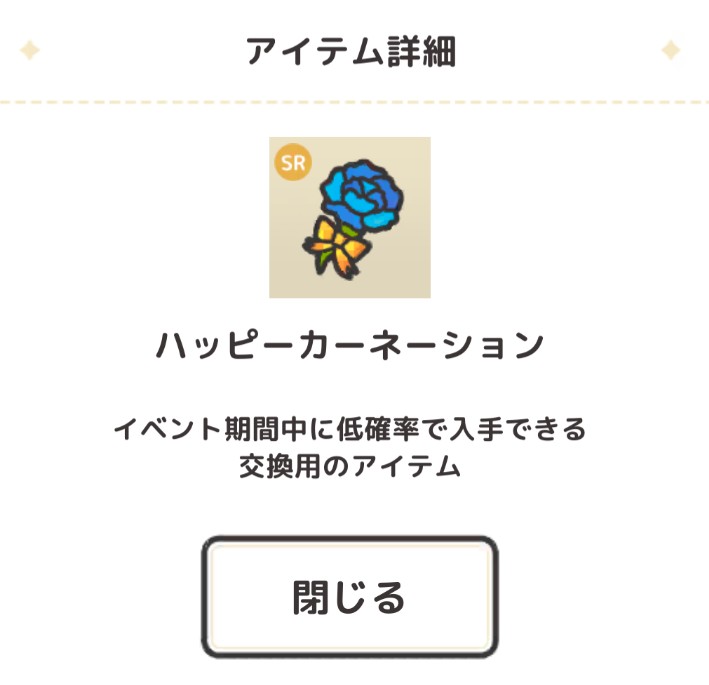Tap the 閉じる button to close the dialog
The image size is (709, 685).
(x=349, y=597)
